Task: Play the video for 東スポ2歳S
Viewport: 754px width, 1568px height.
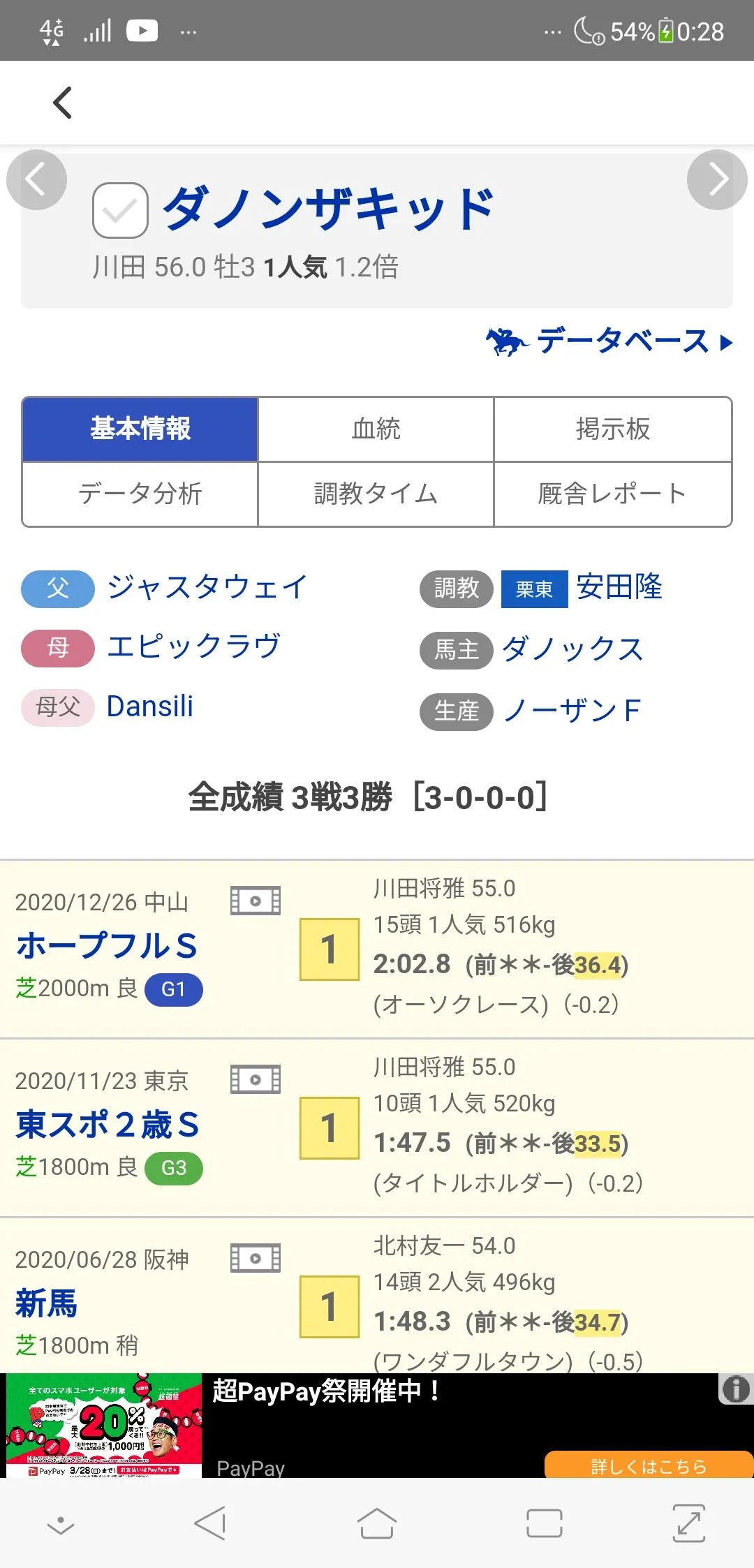Action: tap(256, 1079)
